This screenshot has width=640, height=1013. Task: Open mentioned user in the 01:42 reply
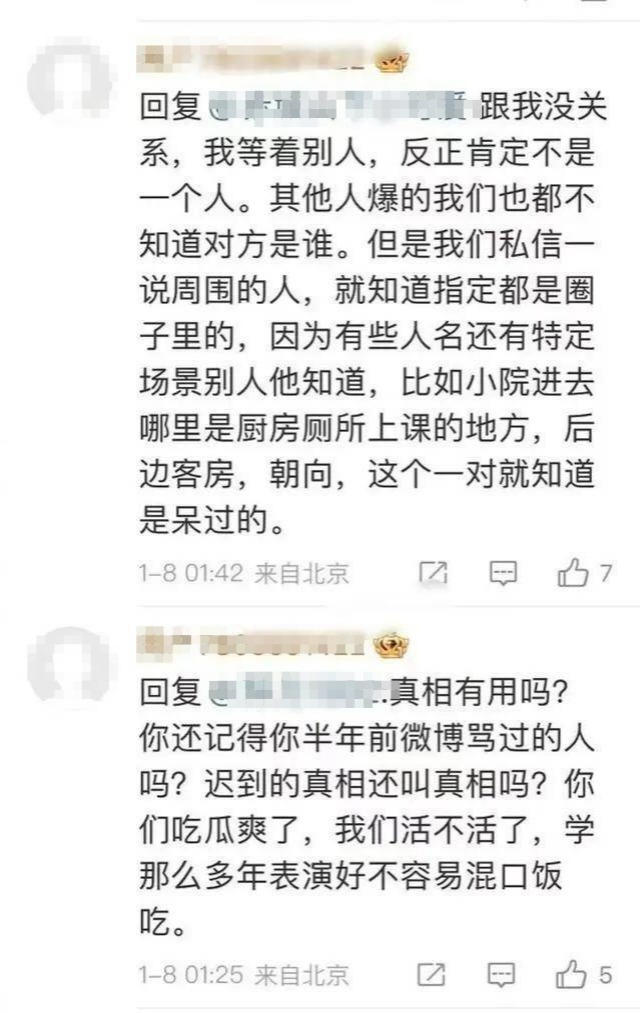coord(341,107)
